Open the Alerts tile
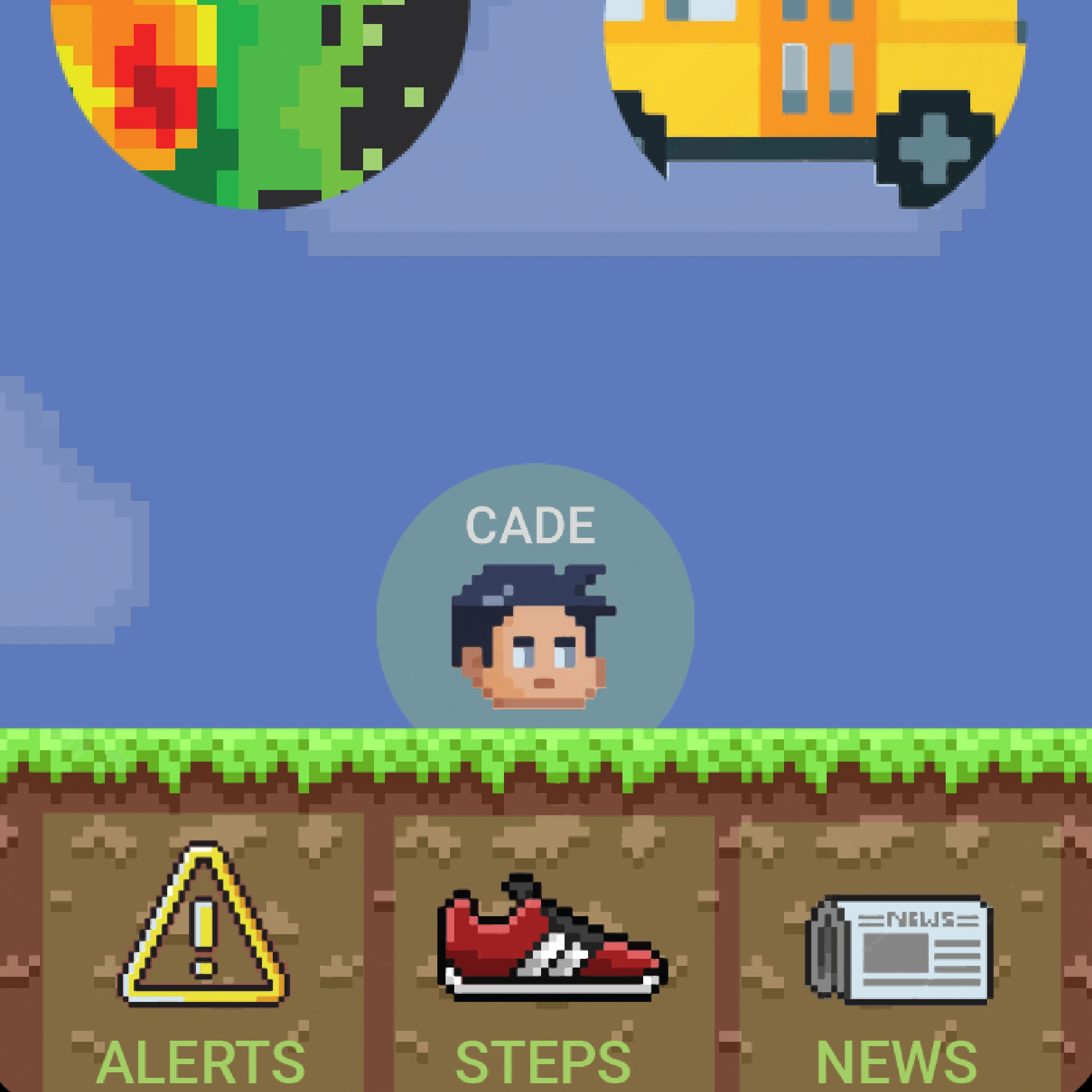The width and height of the screenshot is (1092, 1092). (x=204, y=949)
